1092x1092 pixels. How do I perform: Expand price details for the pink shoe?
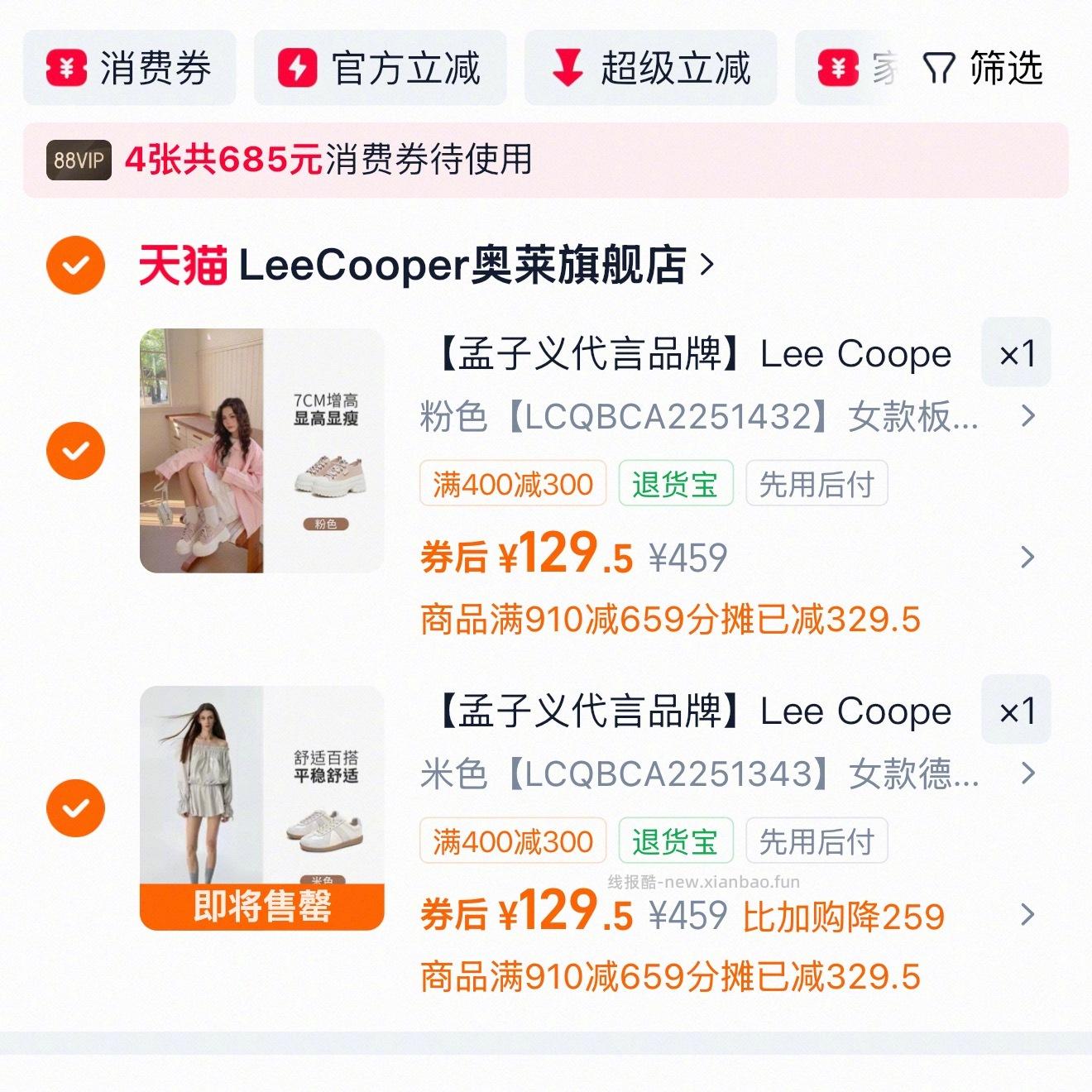tap(1027, 558)
